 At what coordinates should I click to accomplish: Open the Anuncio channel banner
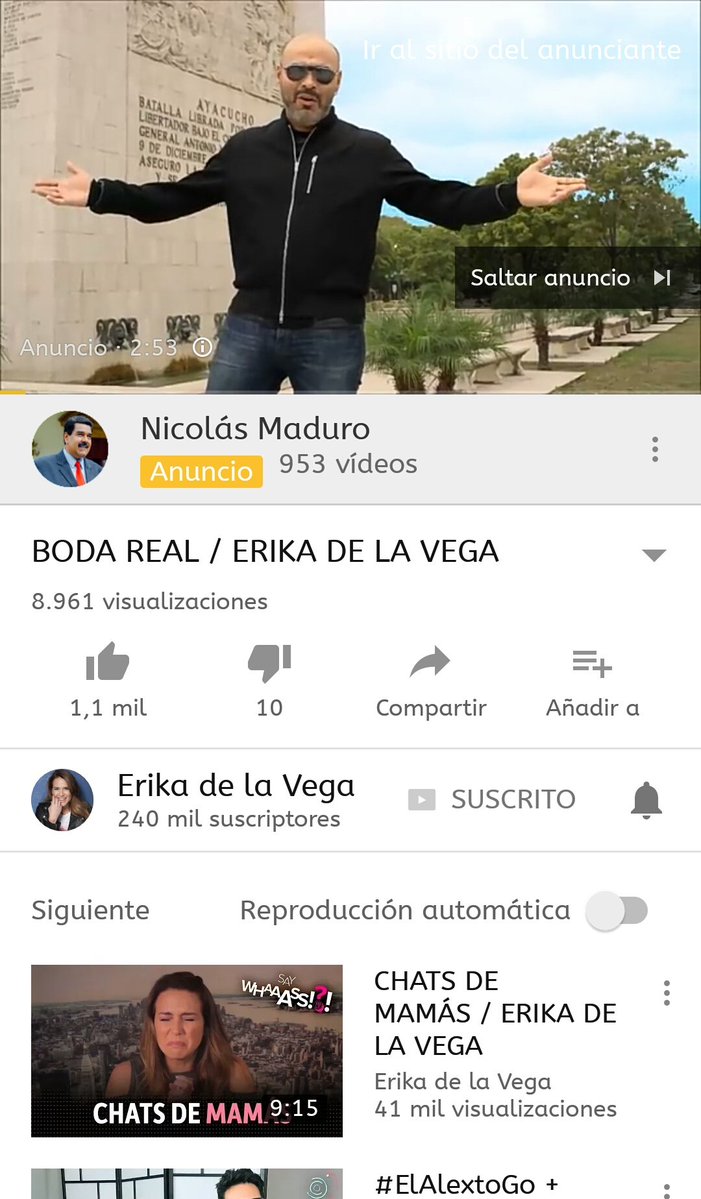click(x=255, y=449)
